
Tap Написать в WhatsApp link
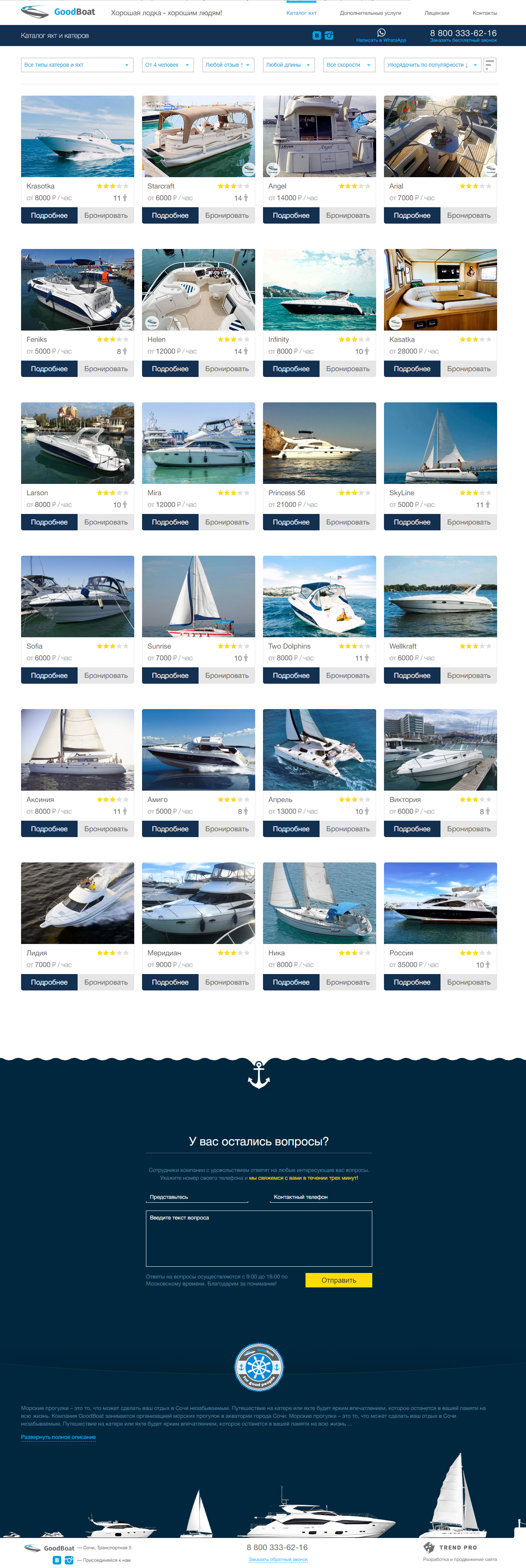click(x=381, y=36)
